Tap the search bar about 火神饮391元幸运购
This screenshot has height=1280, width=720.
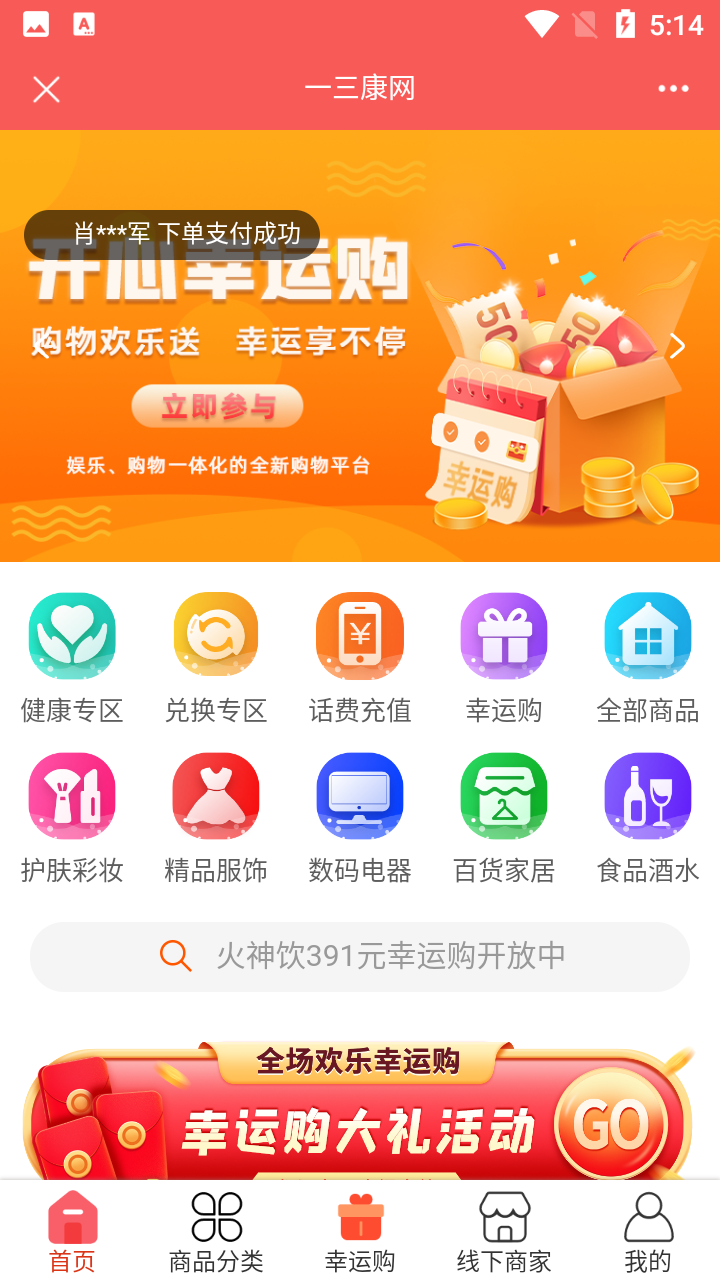tap(360, 956)
